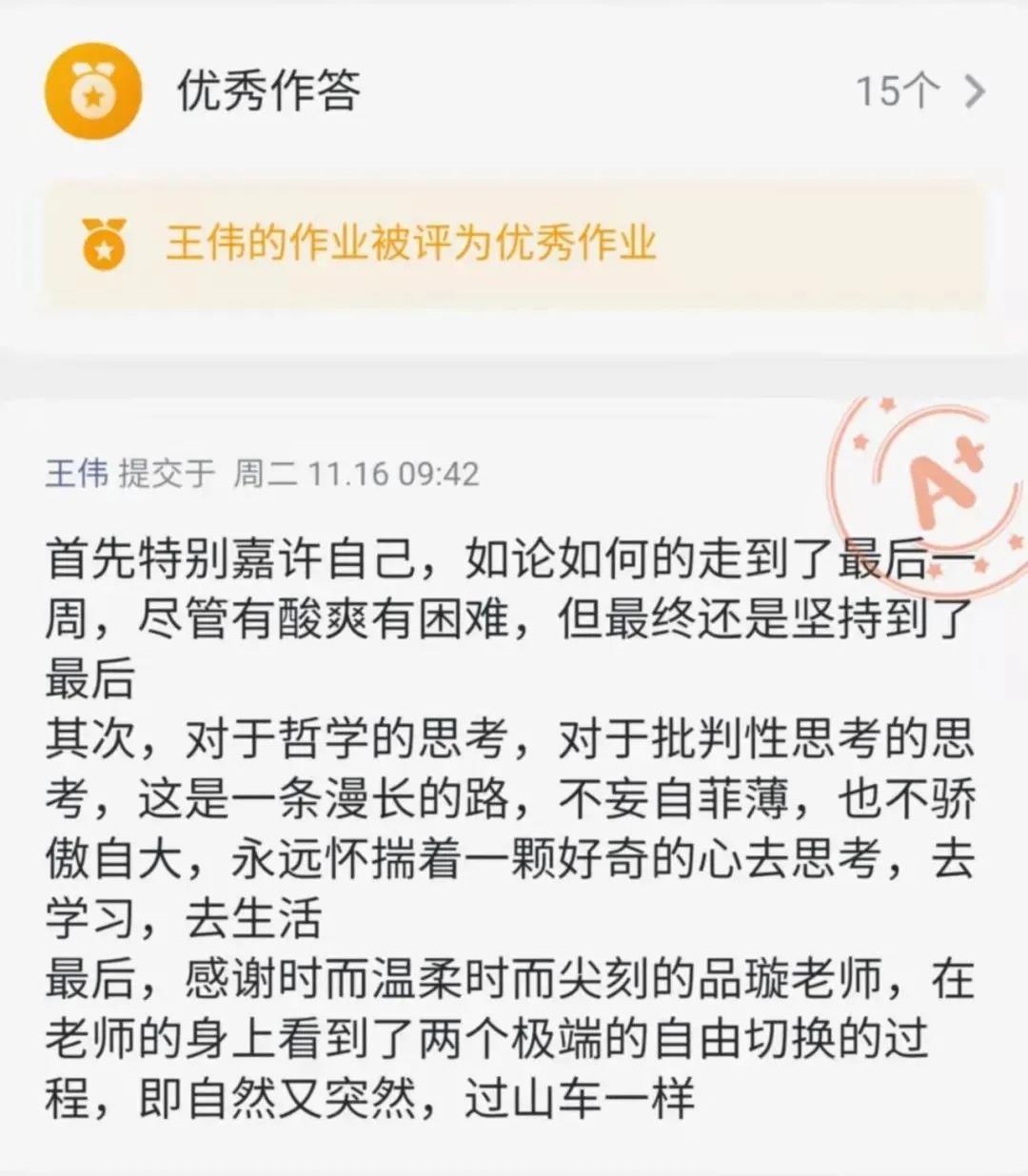1028x1176 pixels.
Task: Open 王伟's profile name link
Action: [x=76, y=473]
